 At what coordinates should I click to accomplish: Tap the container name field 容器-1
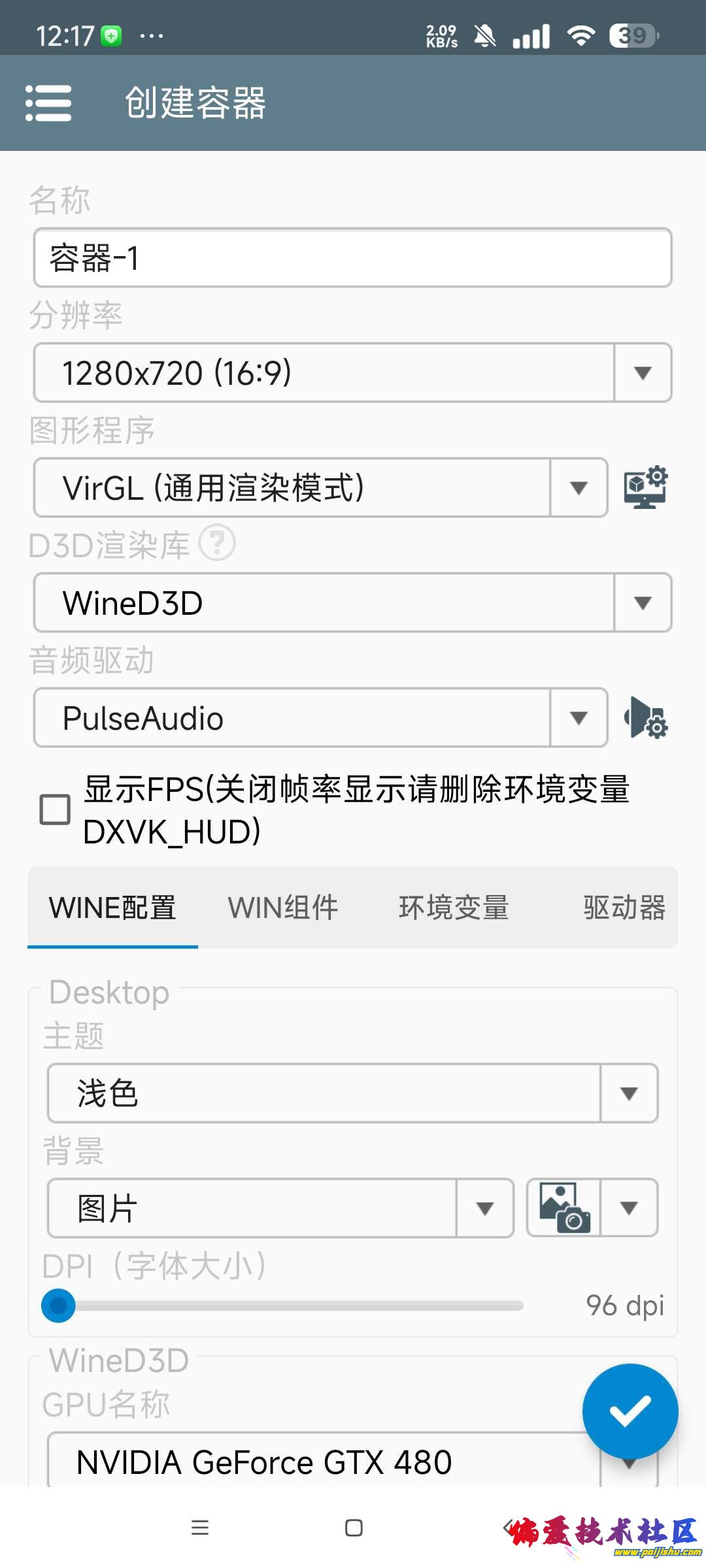pos(353,257)
